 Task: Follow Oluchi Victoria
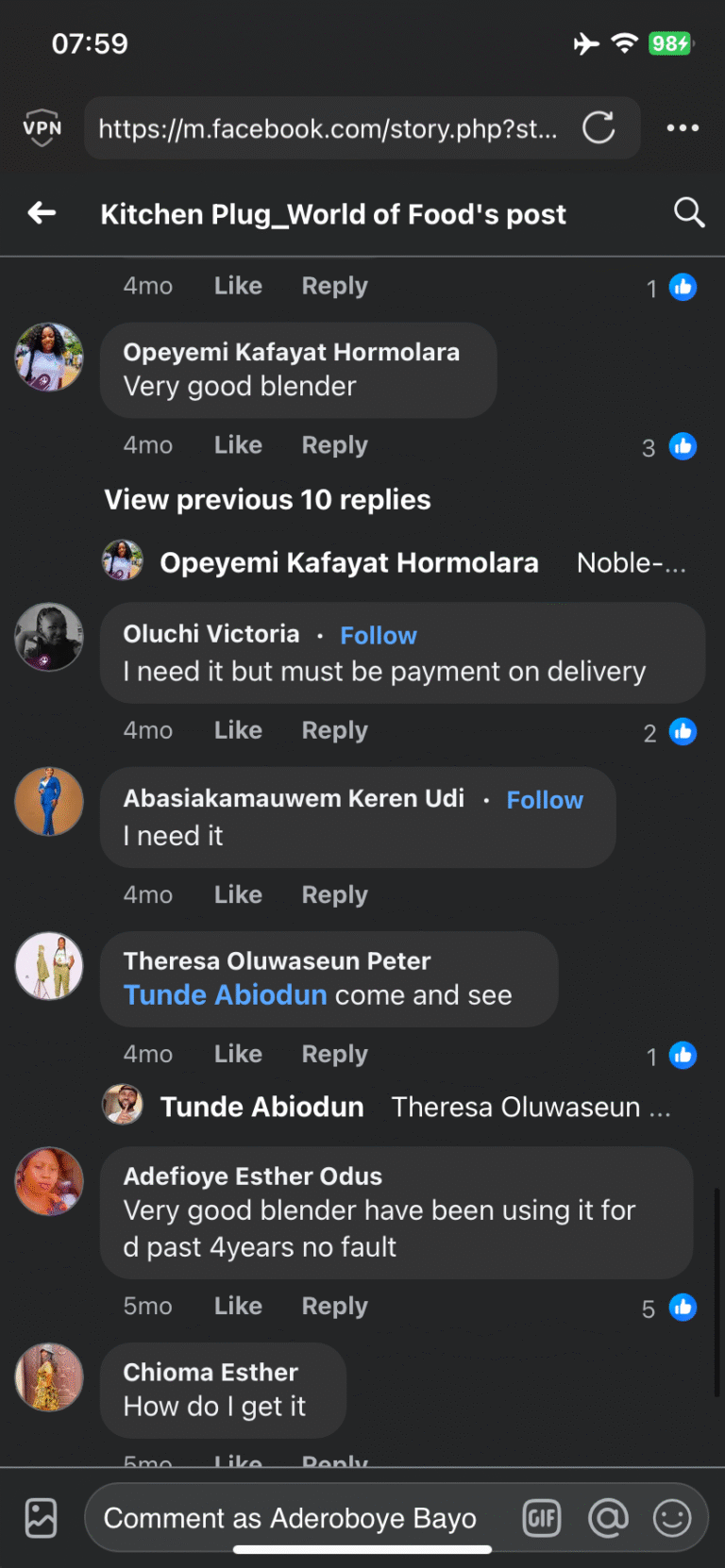point(378,636)
